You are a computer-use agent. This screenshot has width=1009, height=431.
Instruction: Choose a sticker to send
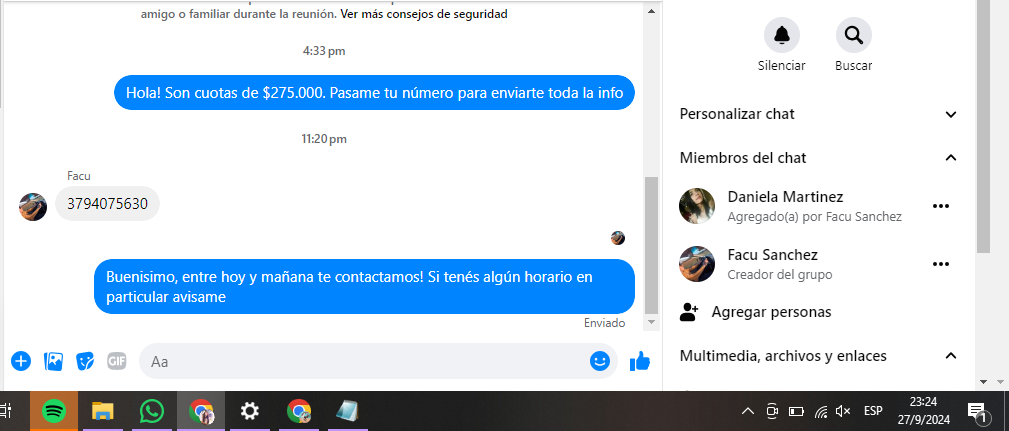(x=86, y=361)
